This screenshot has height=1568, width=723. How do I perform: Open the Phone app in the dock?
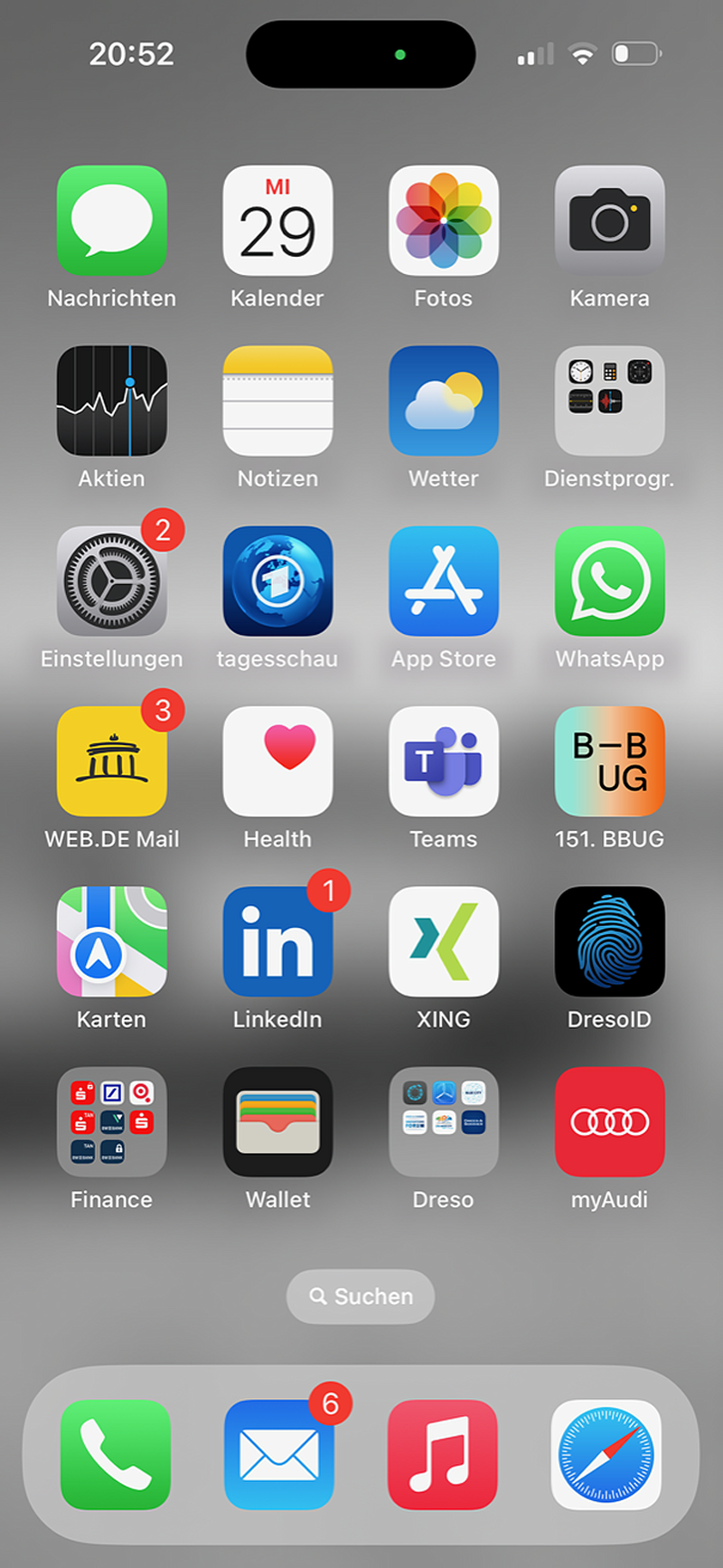point(116,1455)
